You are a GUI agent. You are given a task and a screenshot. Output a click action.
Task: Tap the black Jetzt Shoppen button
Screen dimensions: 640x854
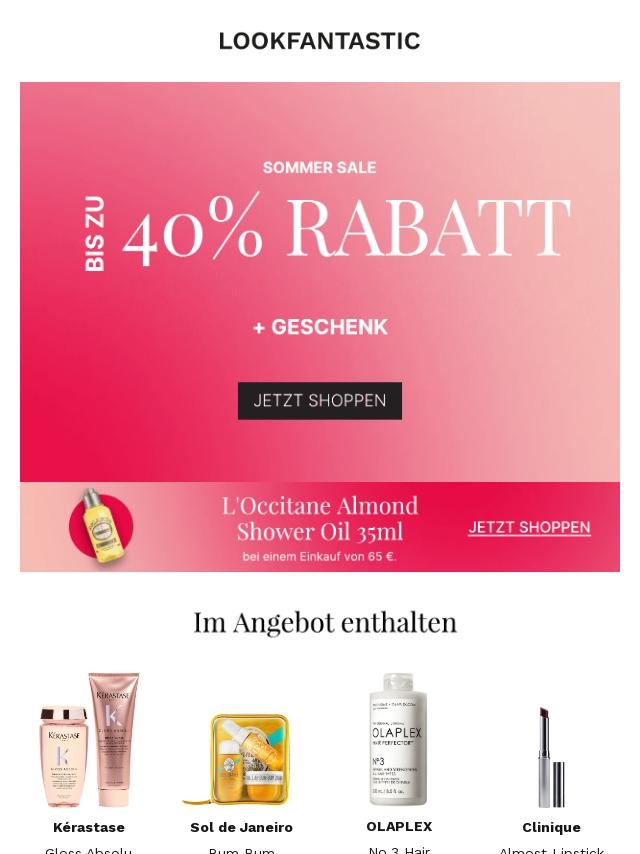click(319, 401)
